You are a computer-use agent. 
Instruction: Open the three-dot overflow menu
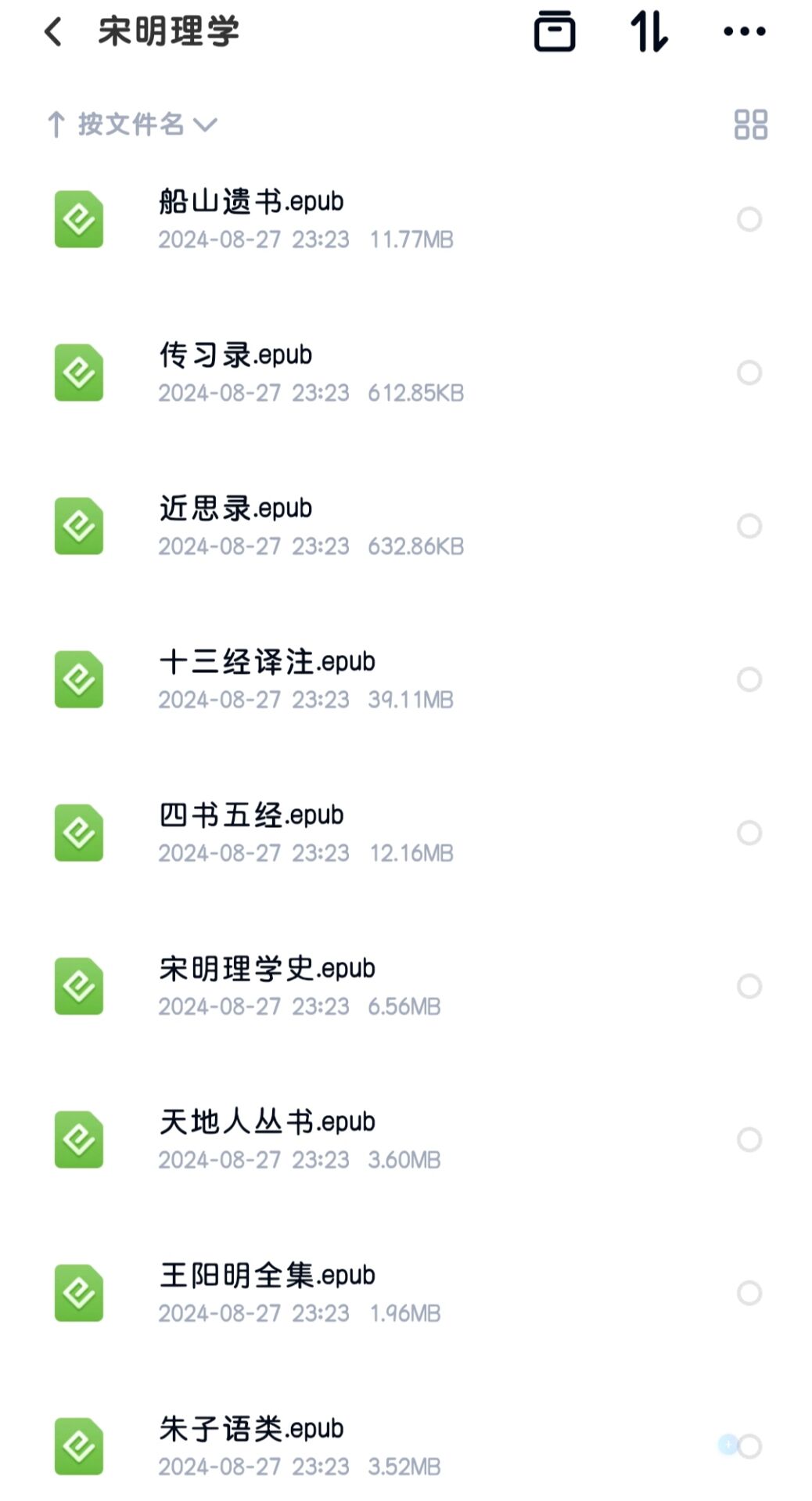[x=744, y=32]
